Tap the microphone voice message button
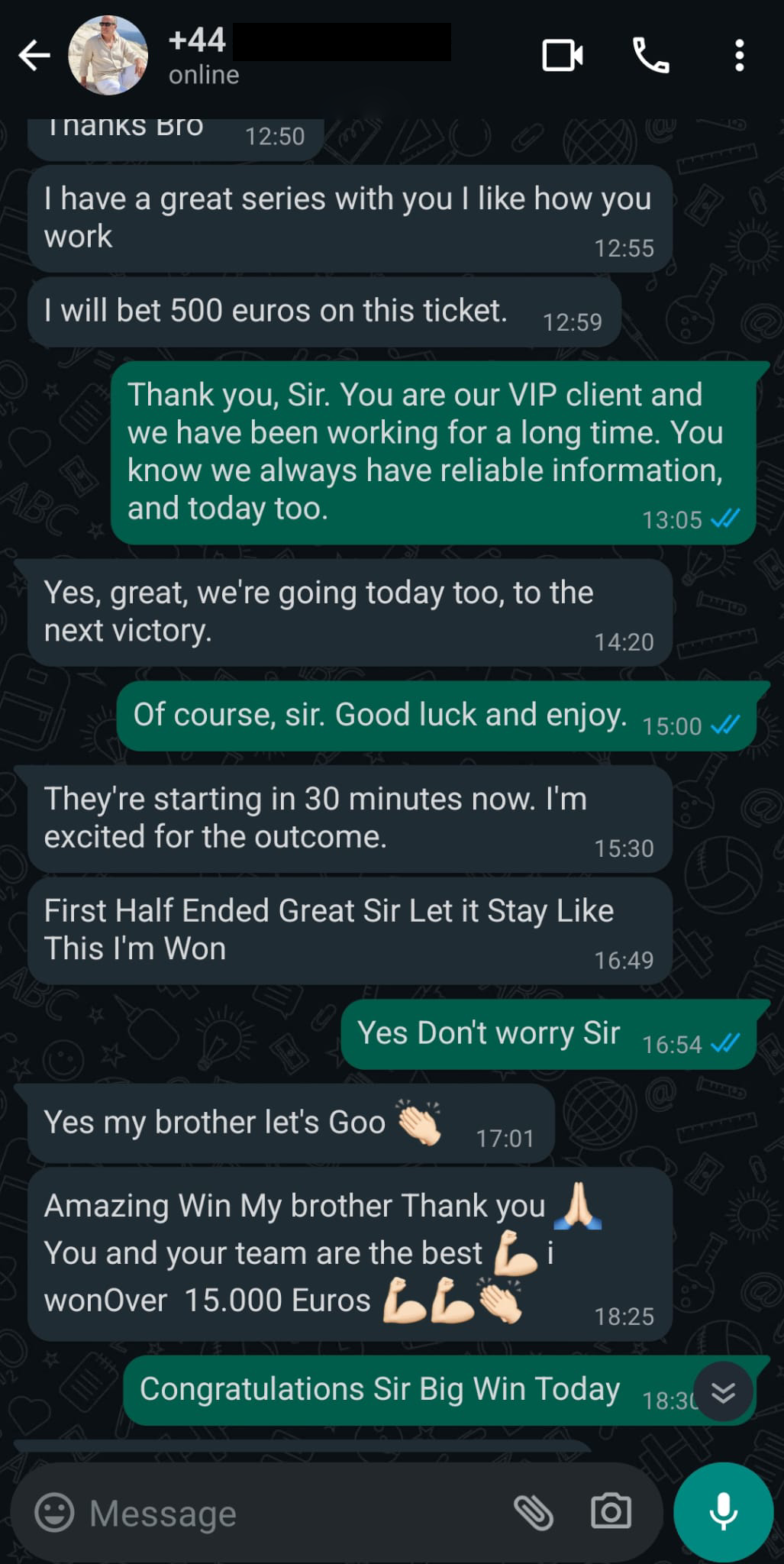The image size is (784, 1564). point(723,1511)
